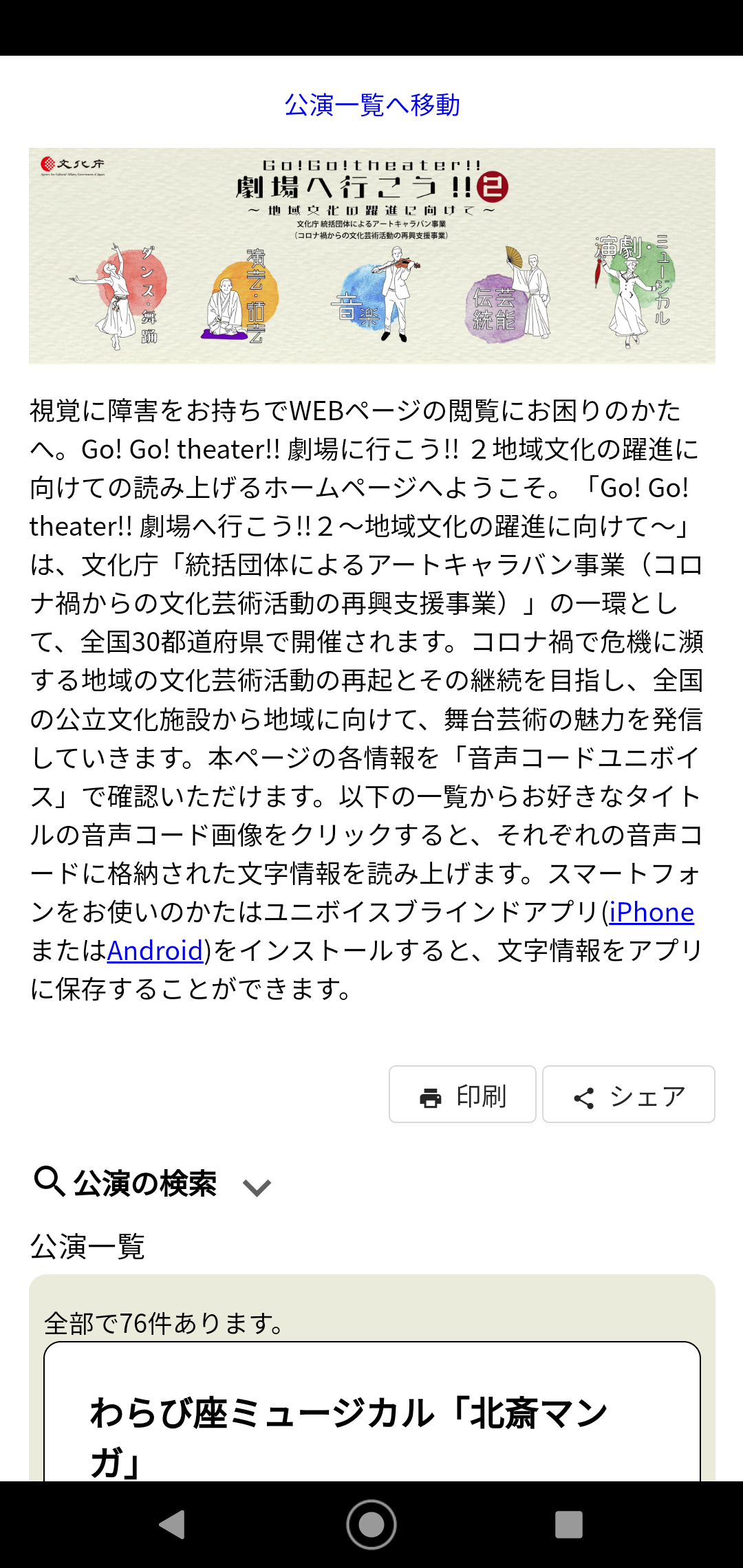The image size is (743, 1568).
Task: Expand the 公演の検索 section
Action: click(x=153, y=1184)
